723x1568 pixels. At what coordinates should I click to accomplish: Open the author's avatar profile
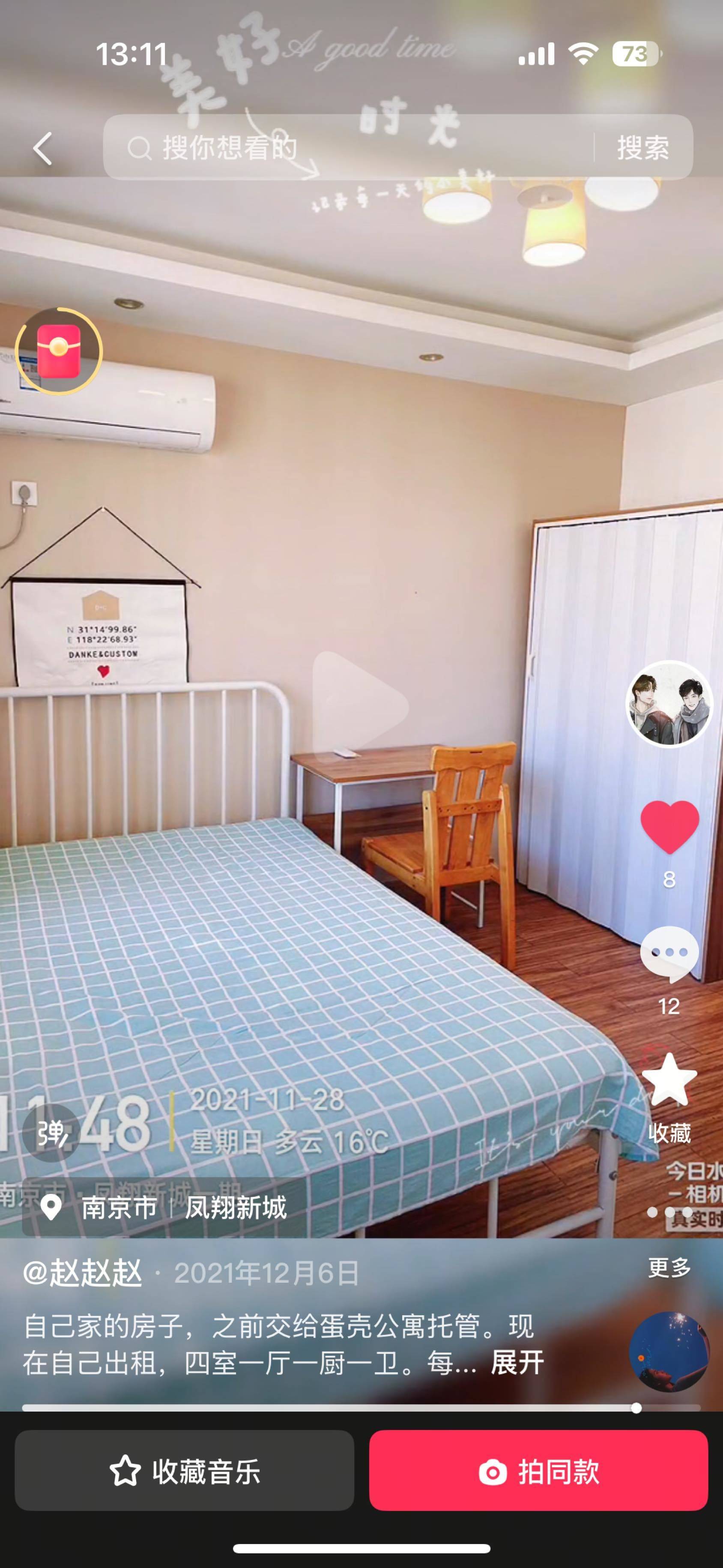pos(669,704)
